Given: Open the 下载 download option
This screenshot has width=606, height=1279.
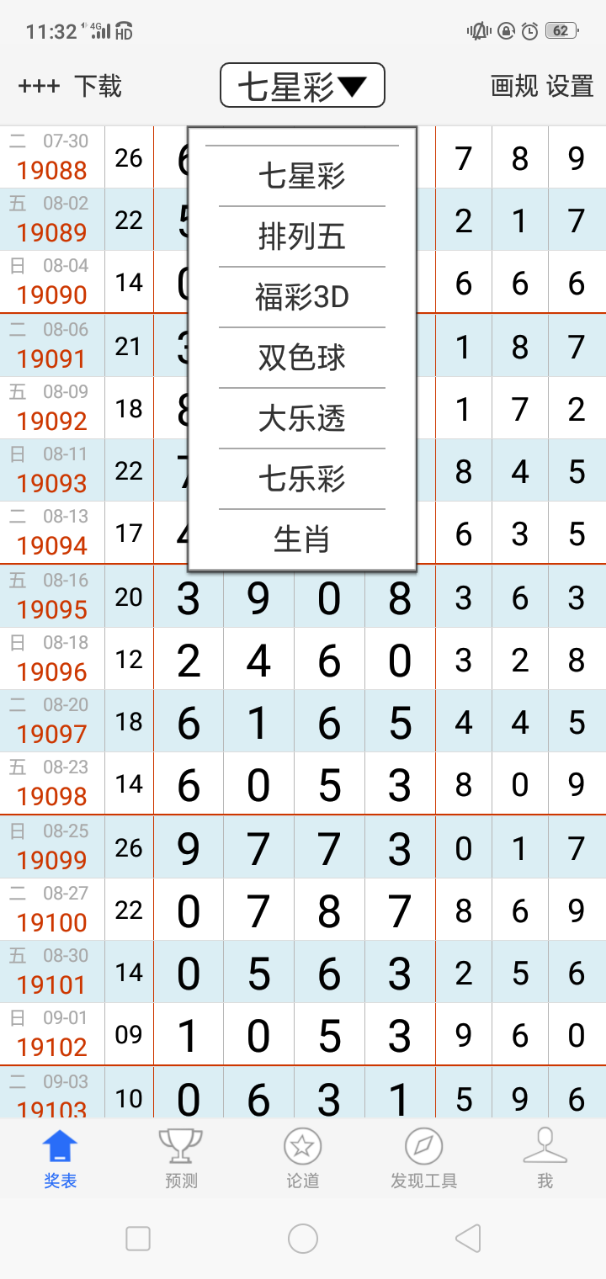Looking at the screenshot, I should [98, 86].
